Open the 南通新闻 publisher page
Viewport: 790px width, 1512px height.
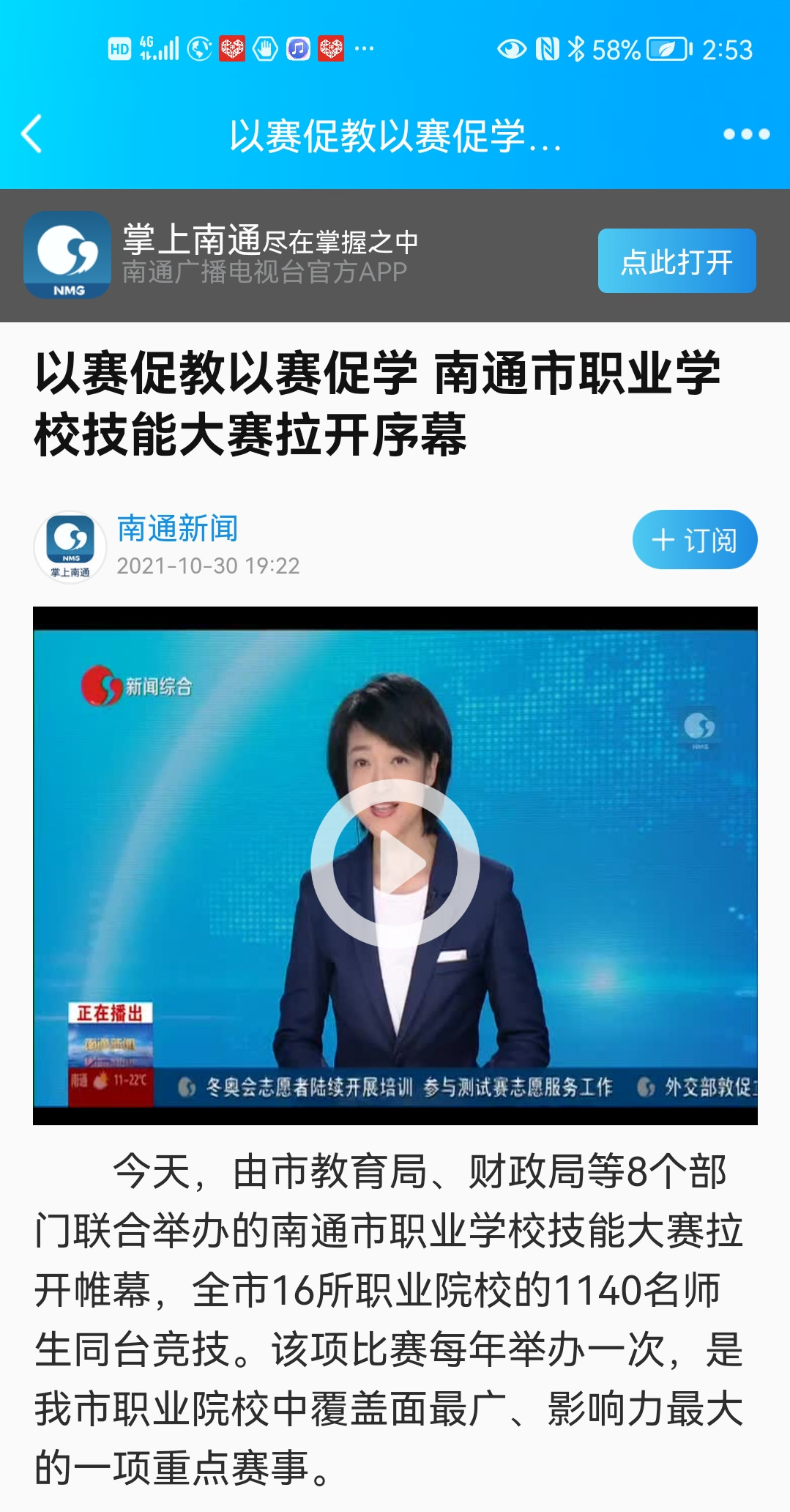tap(178, 529)
